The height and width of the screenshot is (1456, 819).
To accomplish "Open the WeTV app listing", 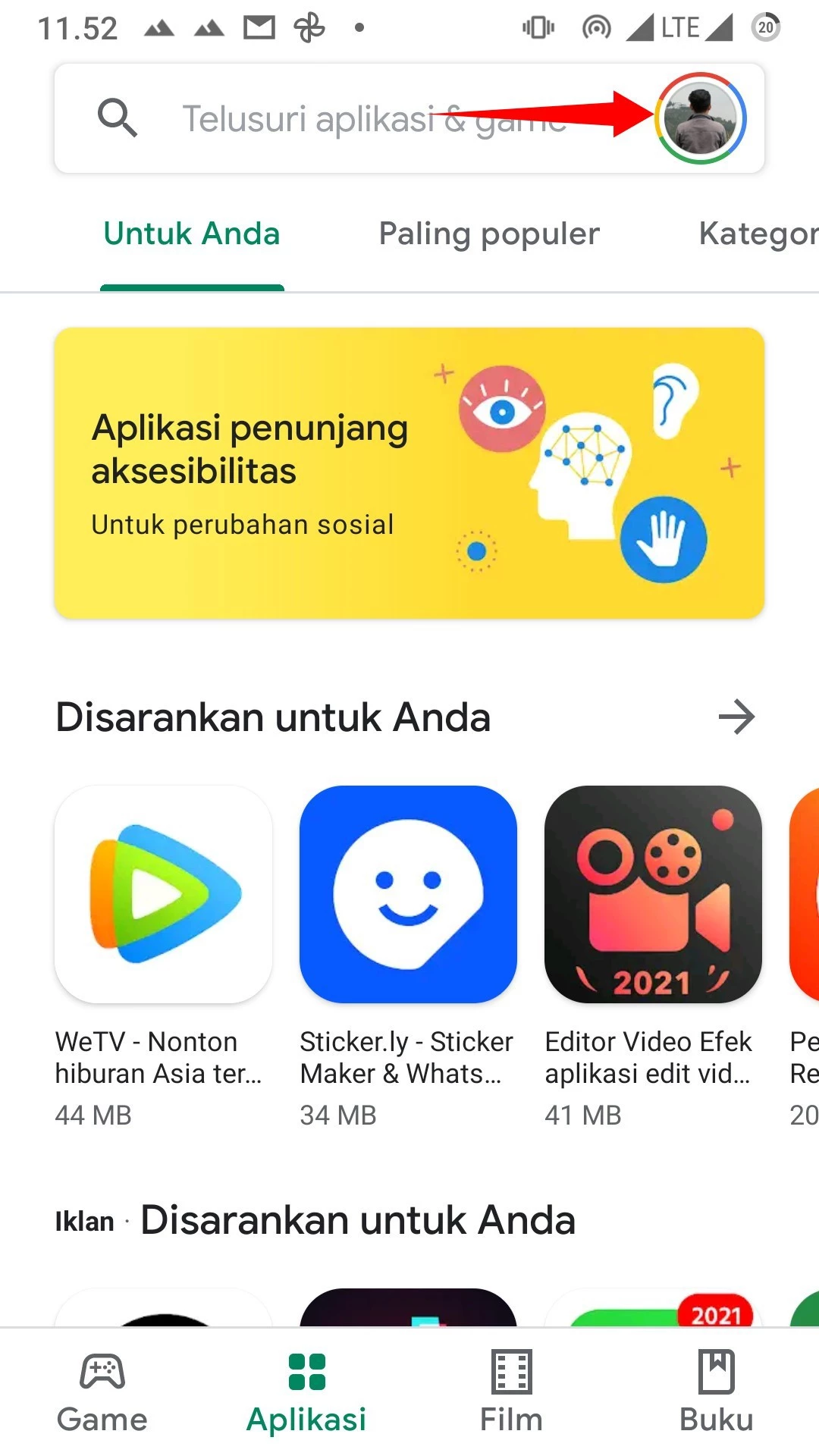I will coord(162,899).
